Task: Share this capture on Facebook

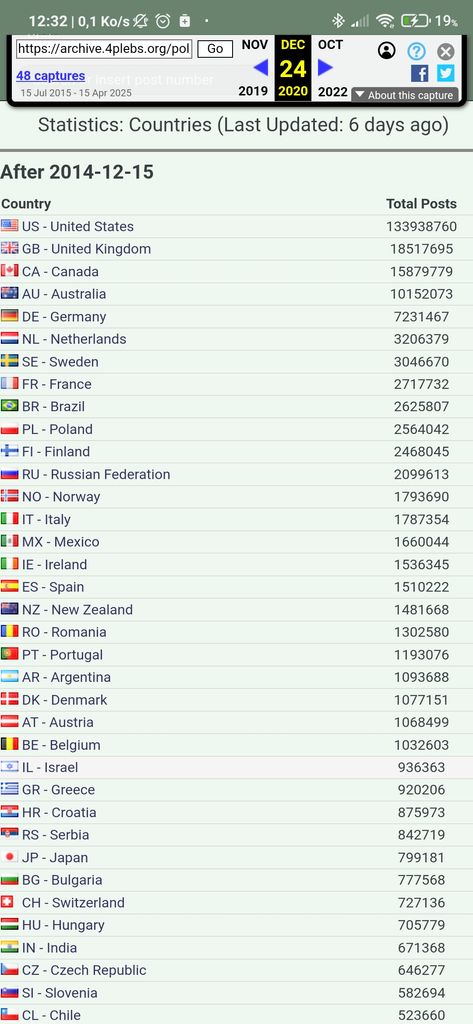Action: [419, 73]
